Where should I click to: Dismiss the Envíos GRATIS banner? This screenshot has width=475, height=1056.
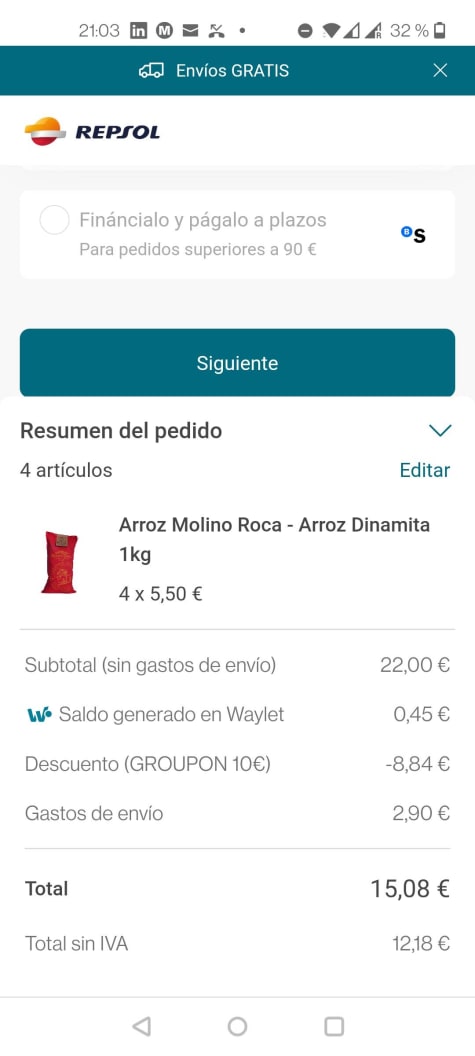click(x=440, y=71)
